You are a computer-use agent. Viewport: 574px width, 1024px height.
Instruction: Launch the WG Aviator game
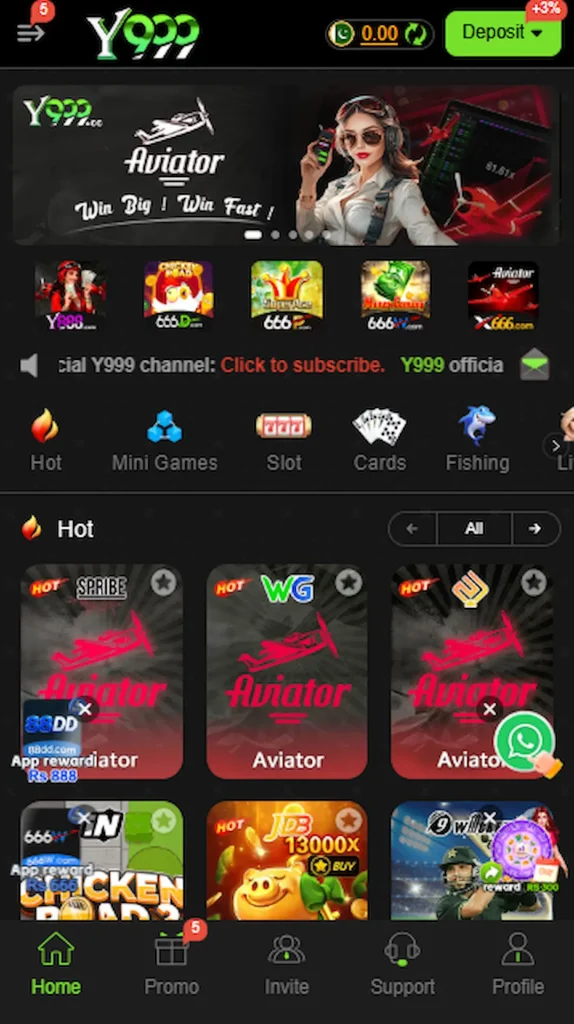[287, 671]
